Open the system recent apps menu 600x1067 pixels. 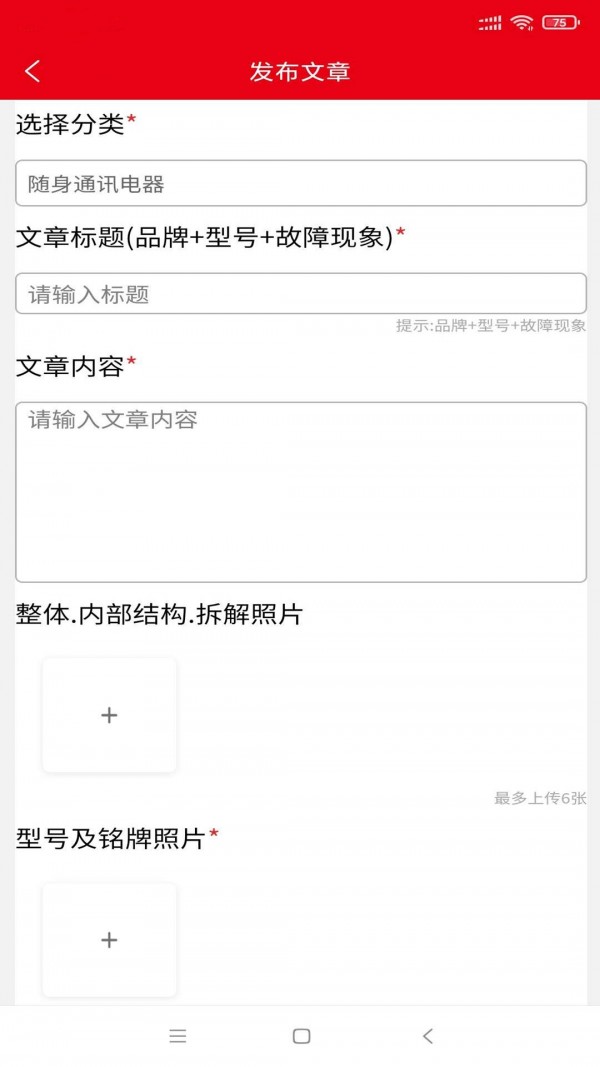178,1036
